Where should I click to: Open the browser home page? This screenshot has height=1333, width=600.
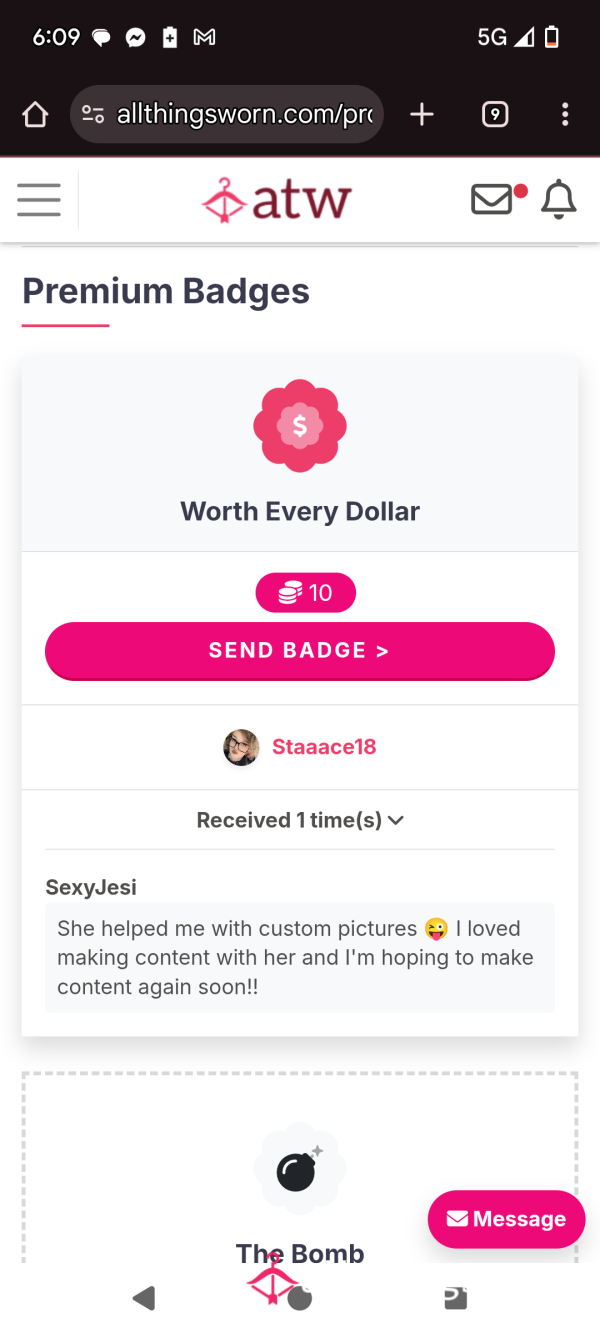35,115
